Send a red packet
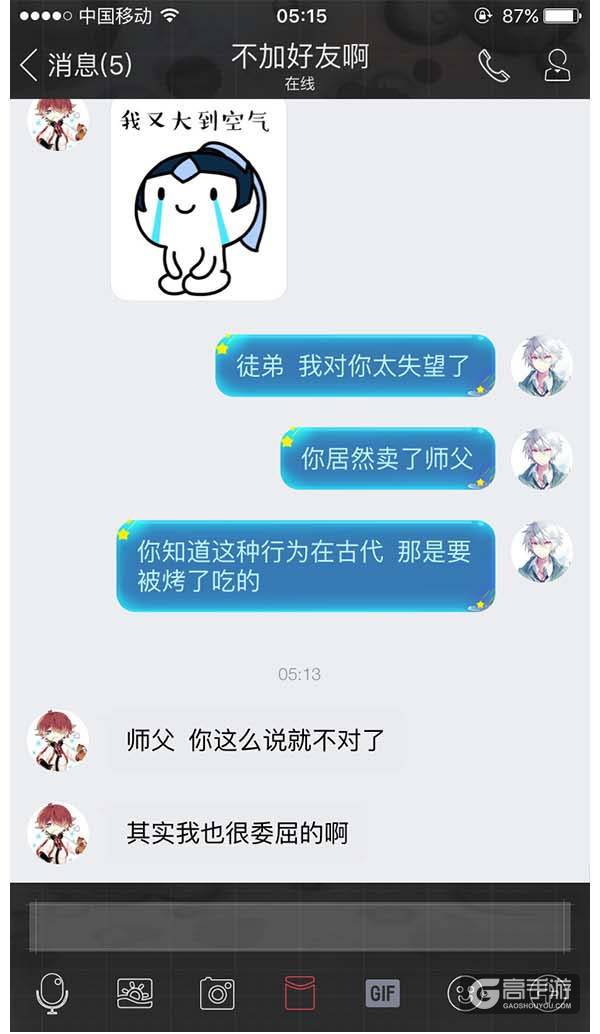The image size is (600, 1034). pos(300,992)
